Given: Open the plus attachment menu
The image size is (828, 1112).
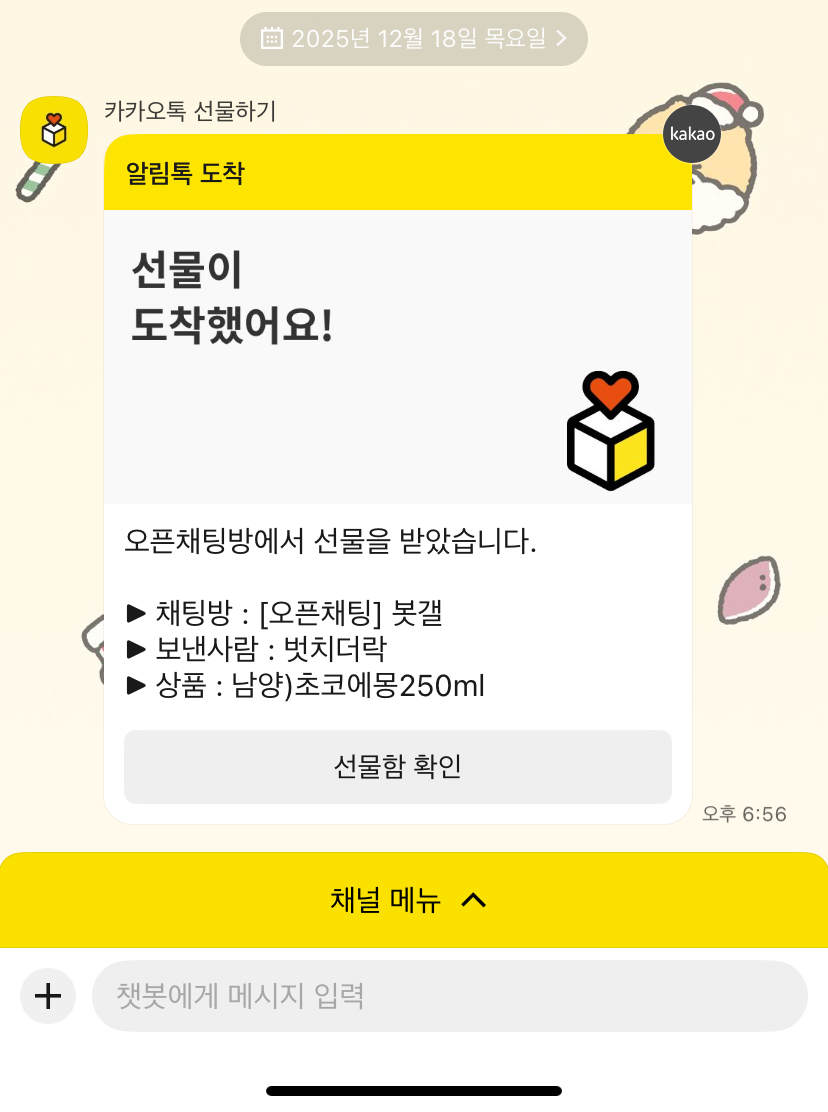Looking at the screenshot, I should (x=48, y=996).
